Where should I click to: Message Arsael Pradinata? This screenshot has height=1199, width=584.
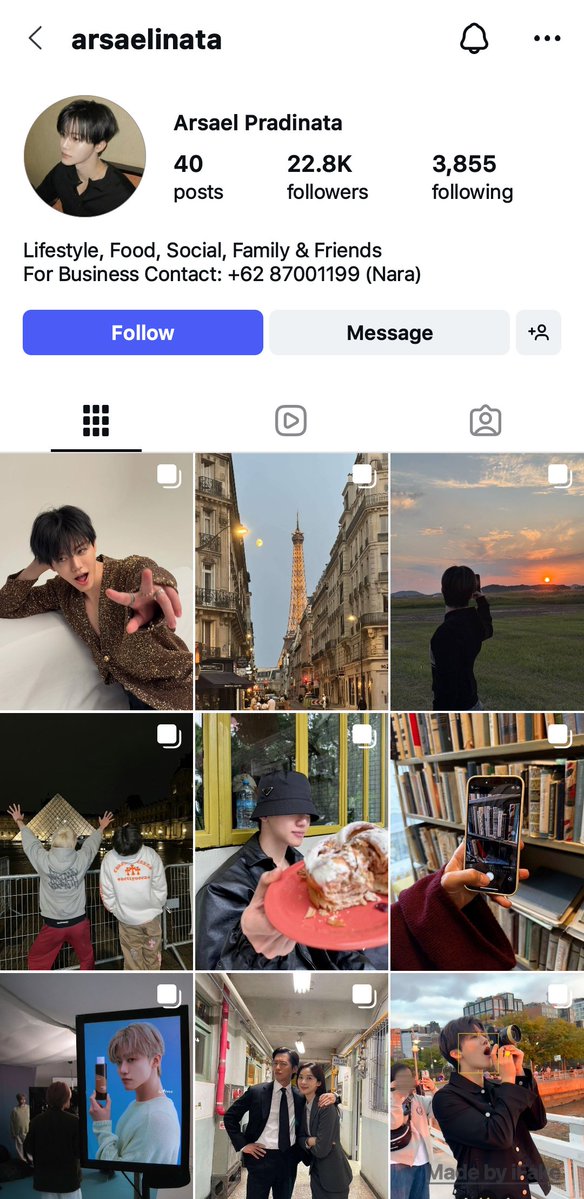(389, 333)
